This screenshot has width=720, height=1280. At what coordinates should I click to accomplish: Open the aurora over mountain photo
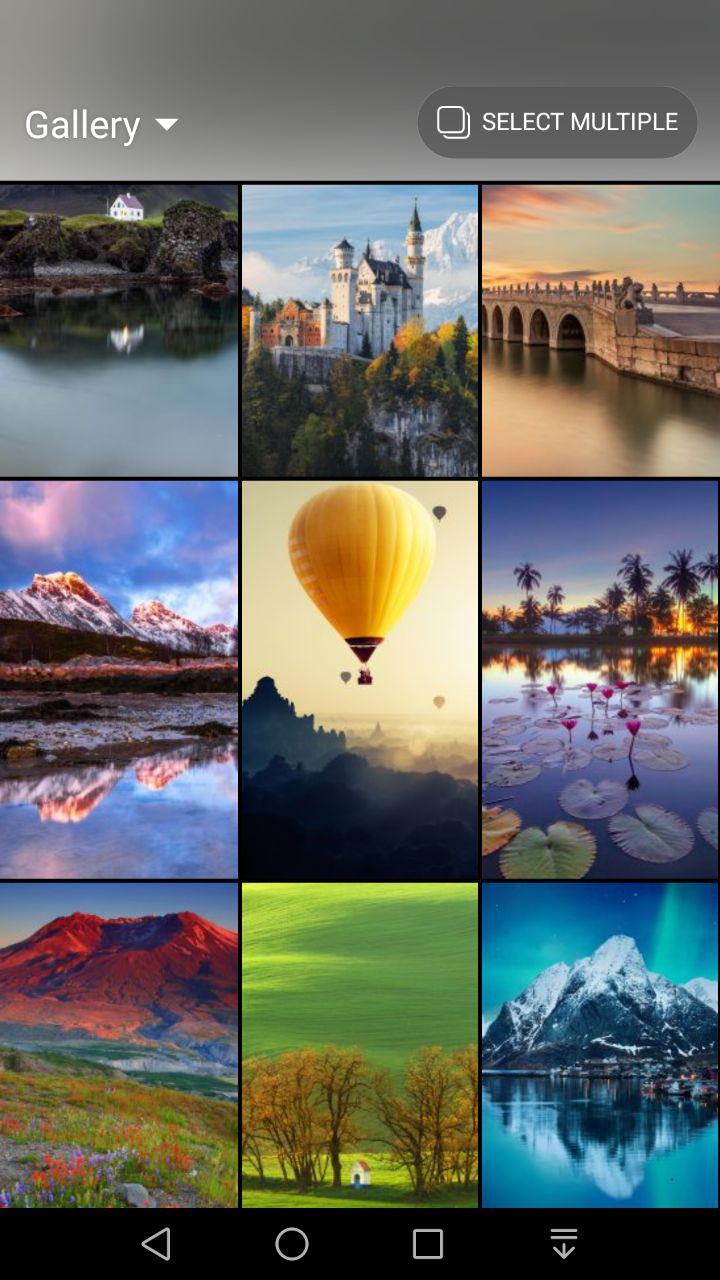pos(600,1045)
